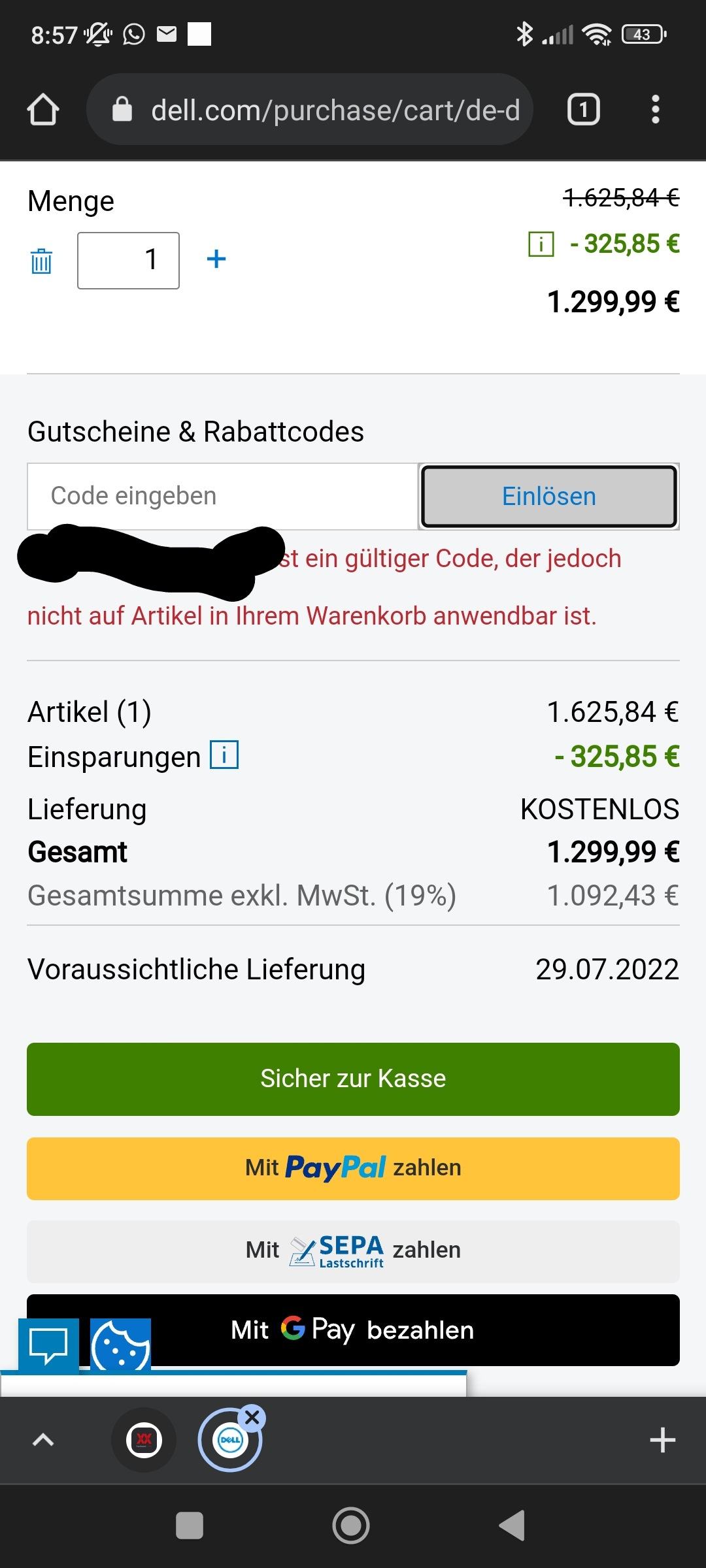
Task: Go to the browser home page
Action: (43, 110)
